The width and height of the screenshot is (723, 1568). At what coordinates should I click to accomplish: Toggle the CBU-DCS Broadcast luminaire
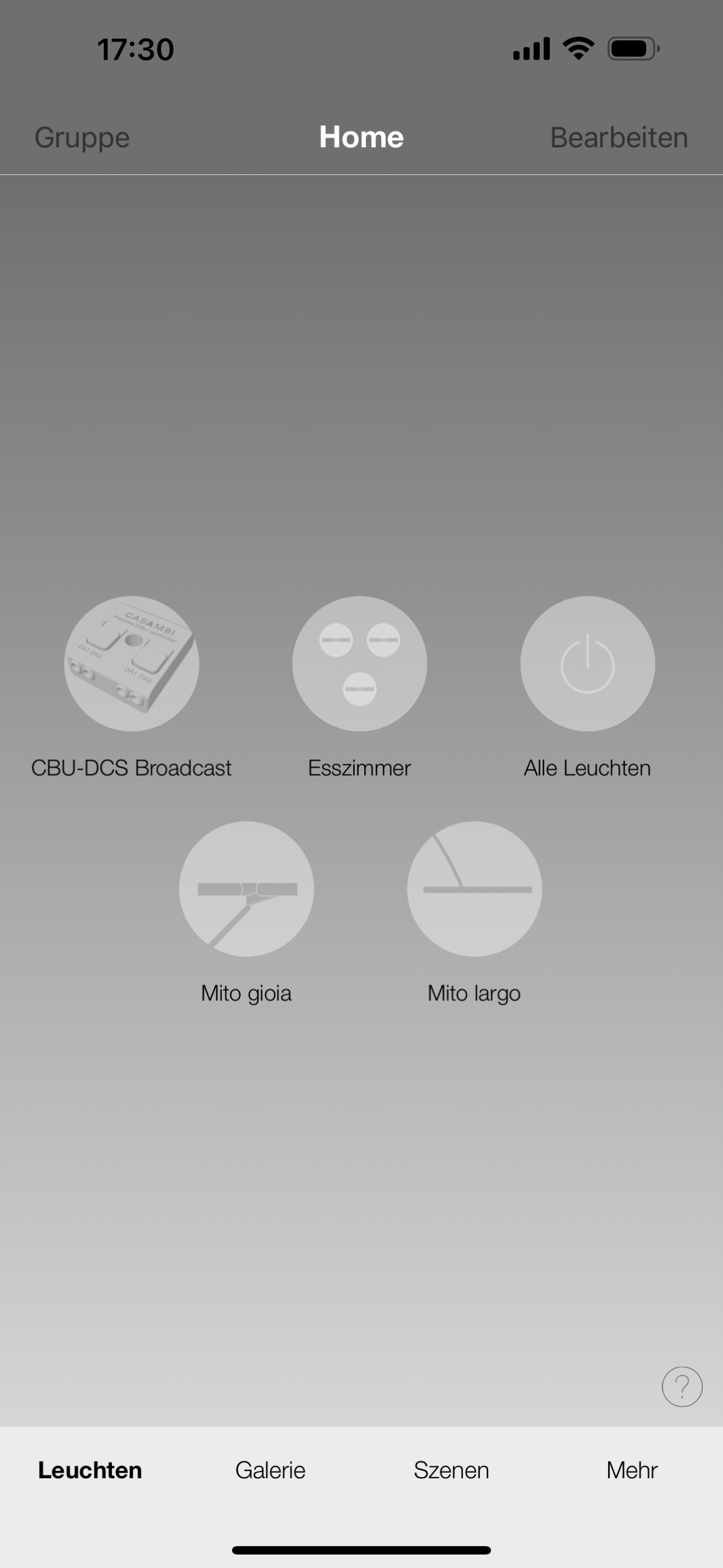click(132, 663)
